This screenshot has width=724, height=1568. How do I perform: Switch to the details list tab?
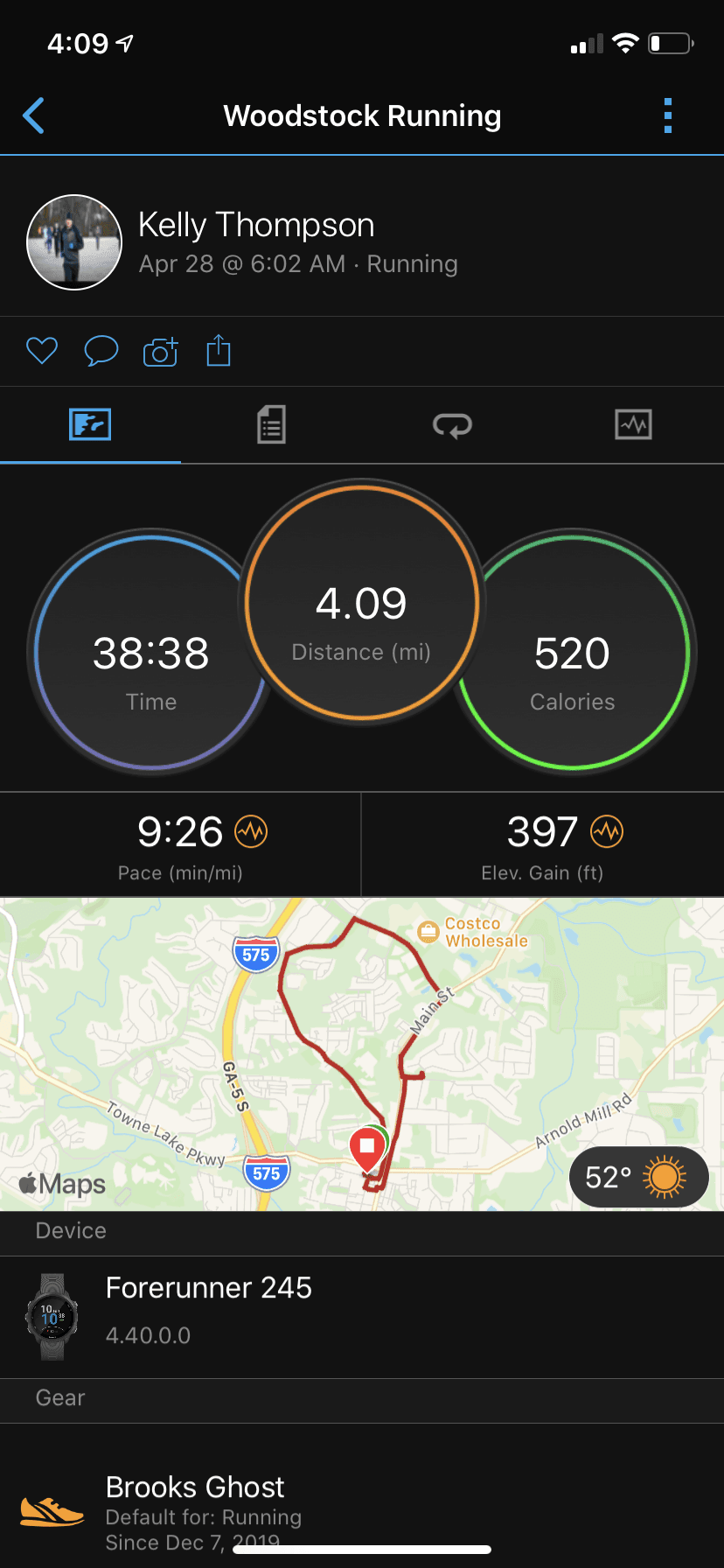click(271, 425)
